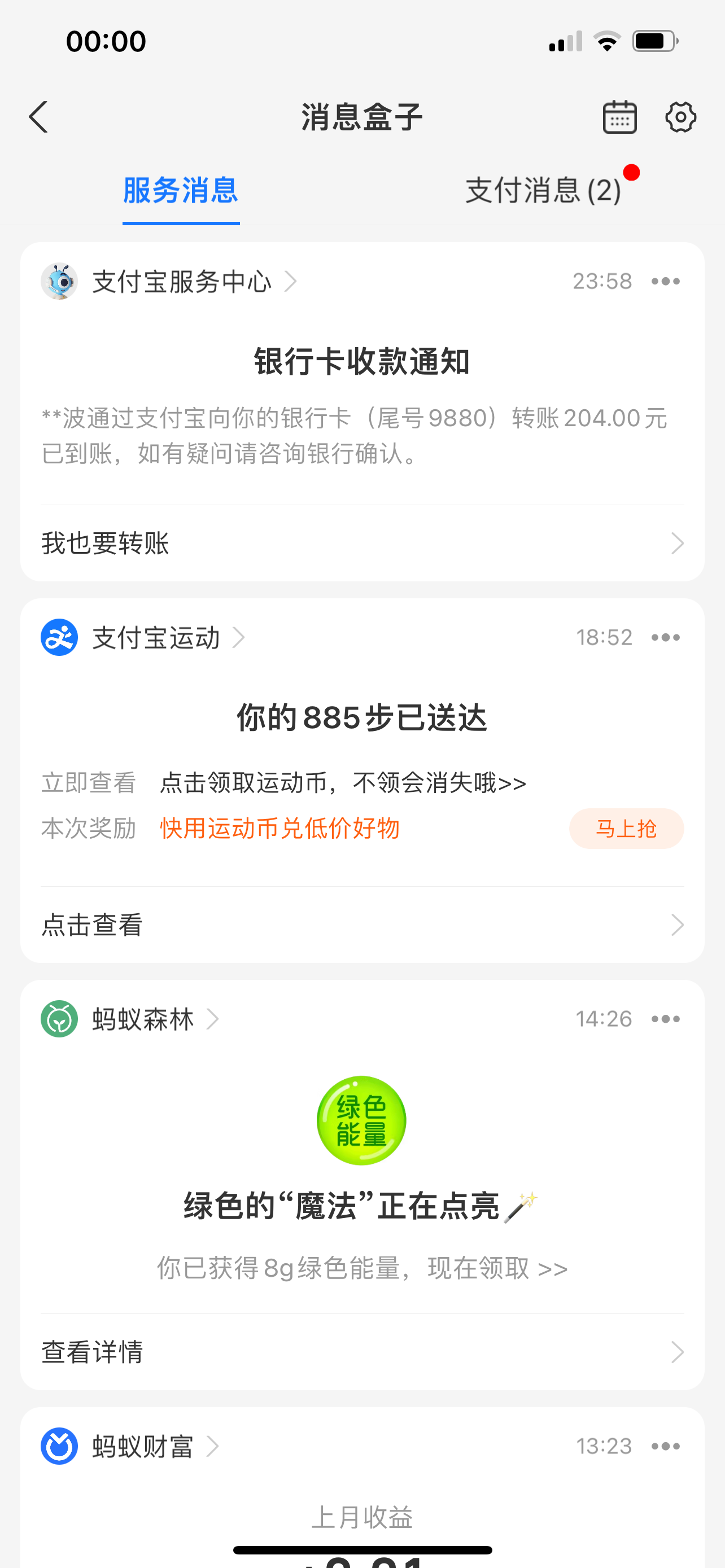Image resolution: width=725 pixels, height=1568 pixels.
Task: Open 蚂蚁财富 sender page
Action: (x=143, y=1446)
